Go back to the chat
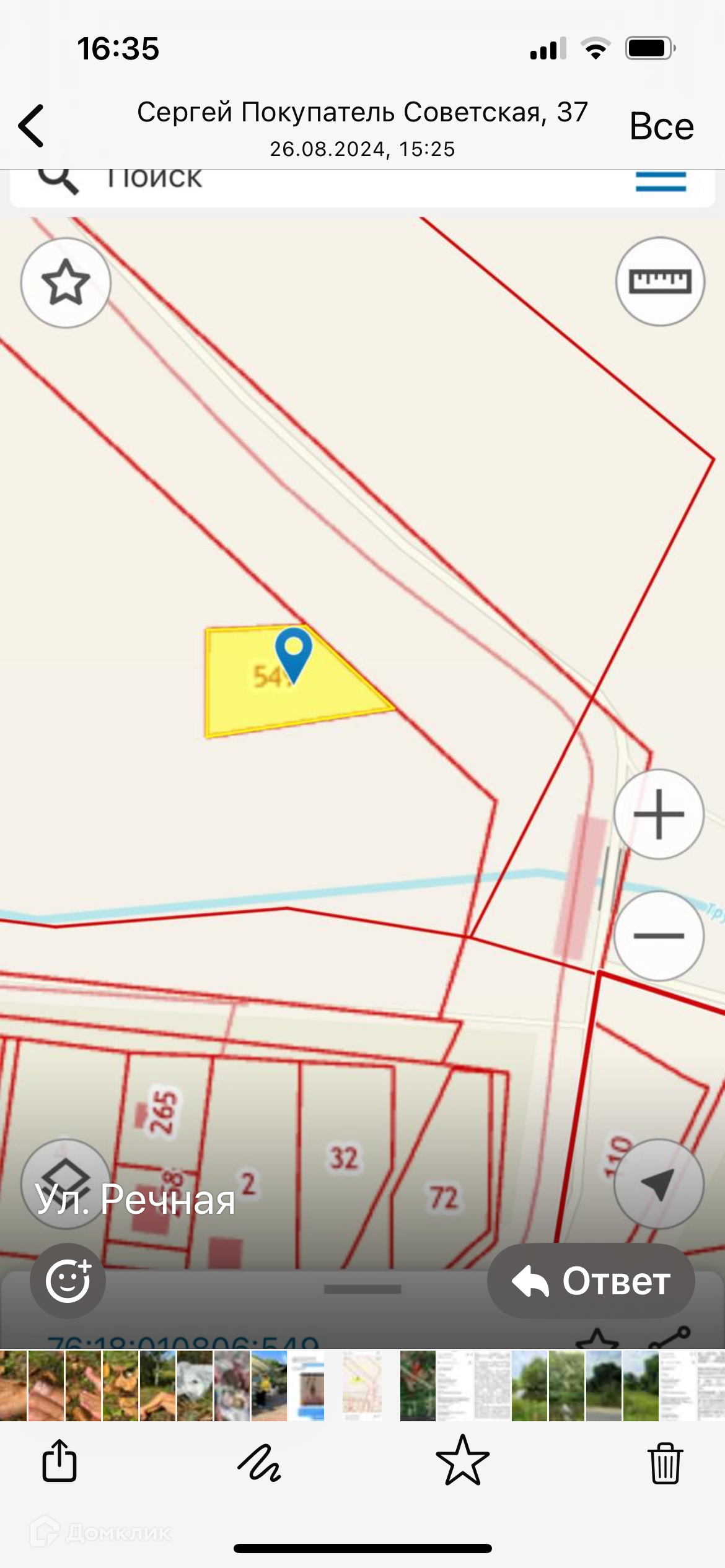Viewport: 725px width, 1568px height. [32, 126]
